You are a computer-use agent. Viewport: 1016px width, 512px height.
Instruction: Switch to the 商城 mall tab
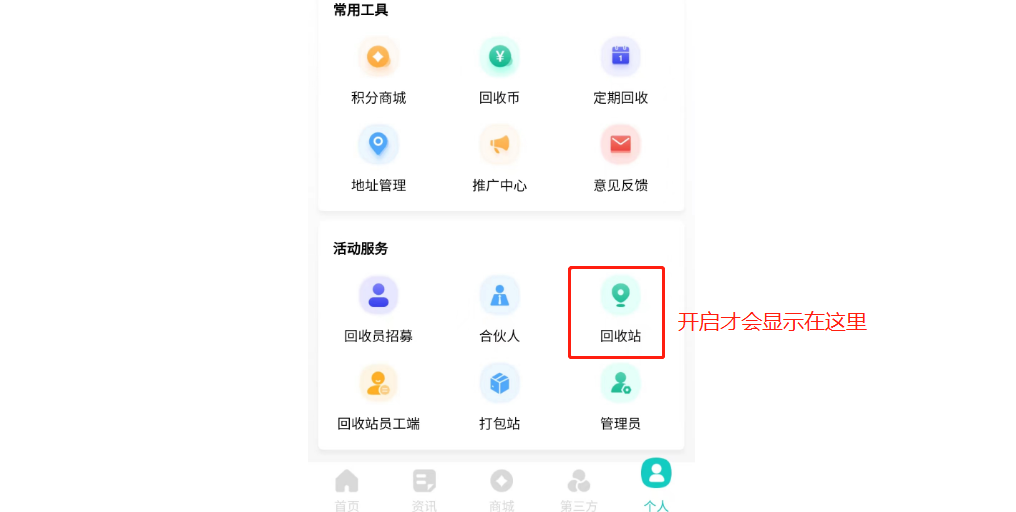point(501,488)
